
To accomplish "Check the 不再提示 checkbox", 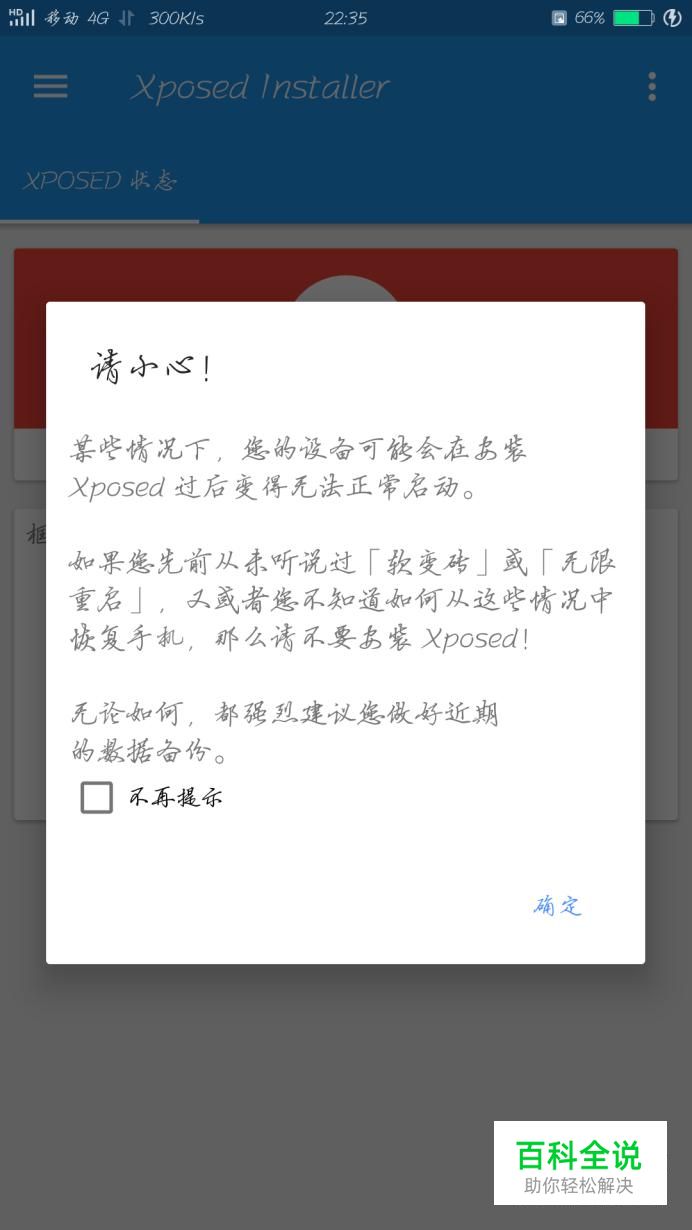I will click(x=97, y=797).
